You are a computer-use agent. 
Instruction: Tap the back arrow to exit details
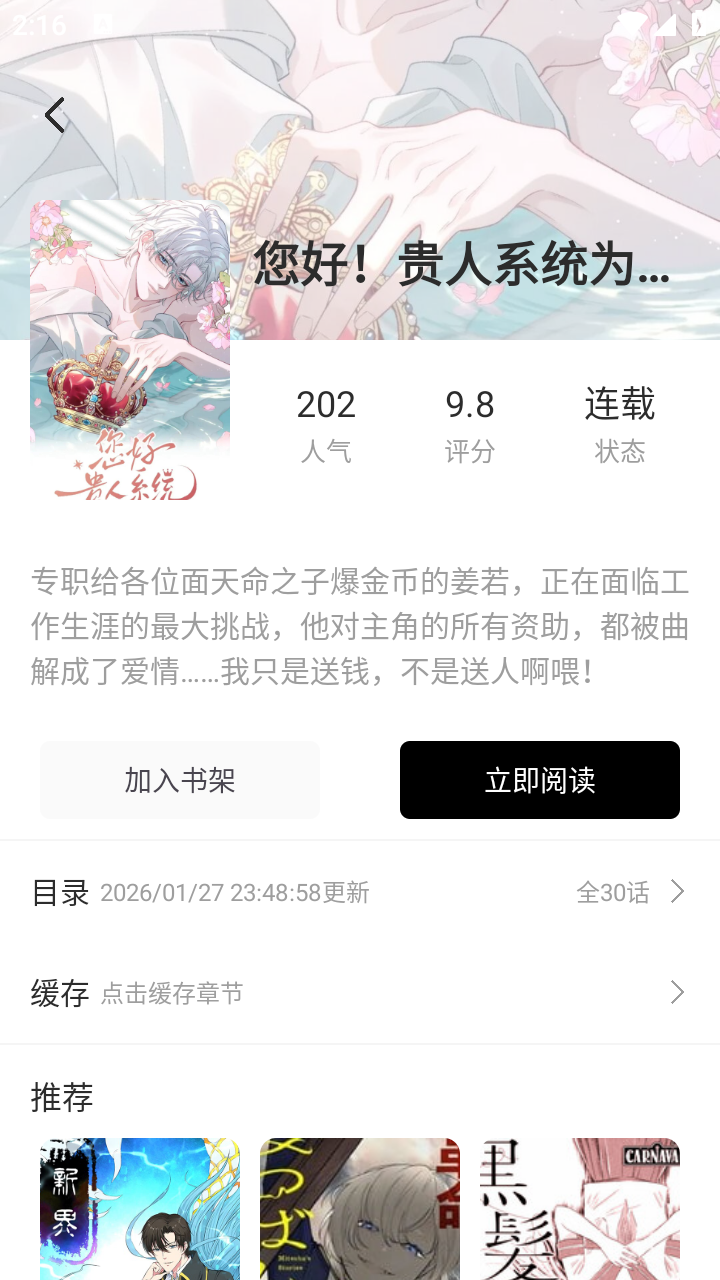[x=55, y=114]
